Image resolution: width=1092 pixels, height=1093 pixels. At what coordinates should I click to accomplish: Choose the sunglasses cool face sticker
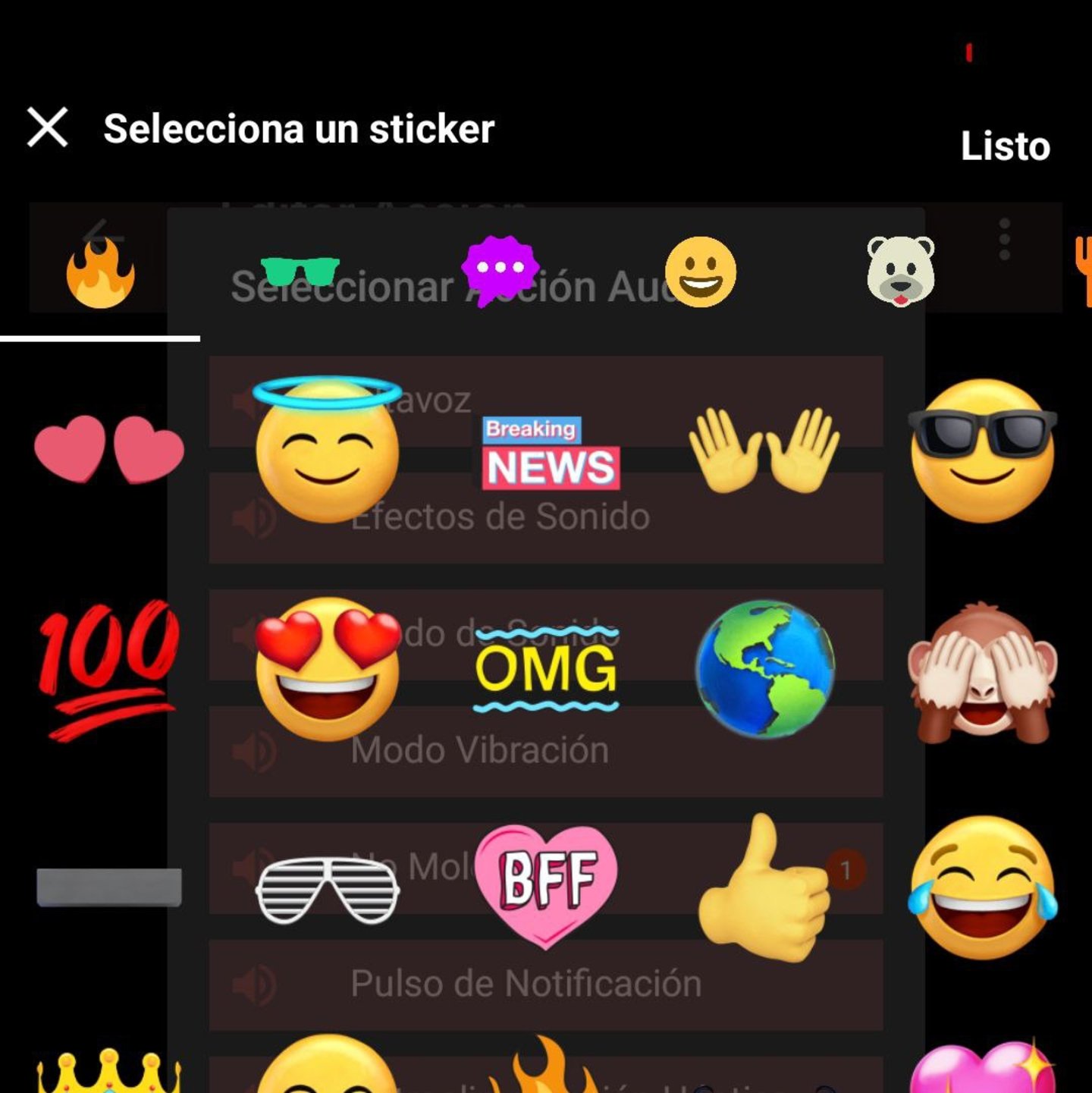982,451
